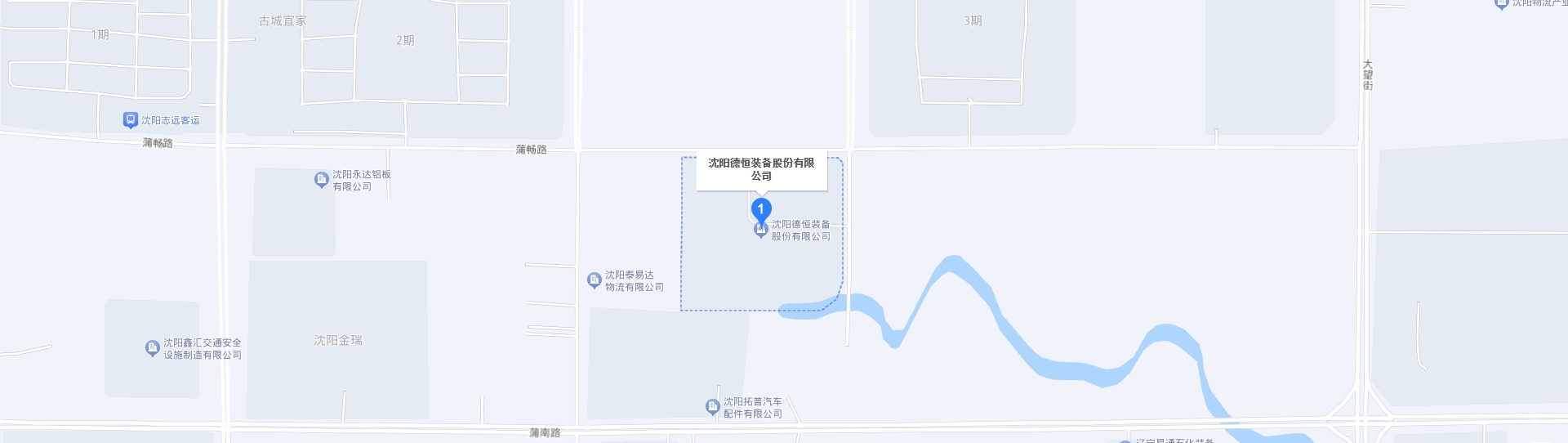Select the 沈阳鑫汇交通安全设施制造有限公司 map point
The width and height of the screenshot is (1568, 443).
152,348
